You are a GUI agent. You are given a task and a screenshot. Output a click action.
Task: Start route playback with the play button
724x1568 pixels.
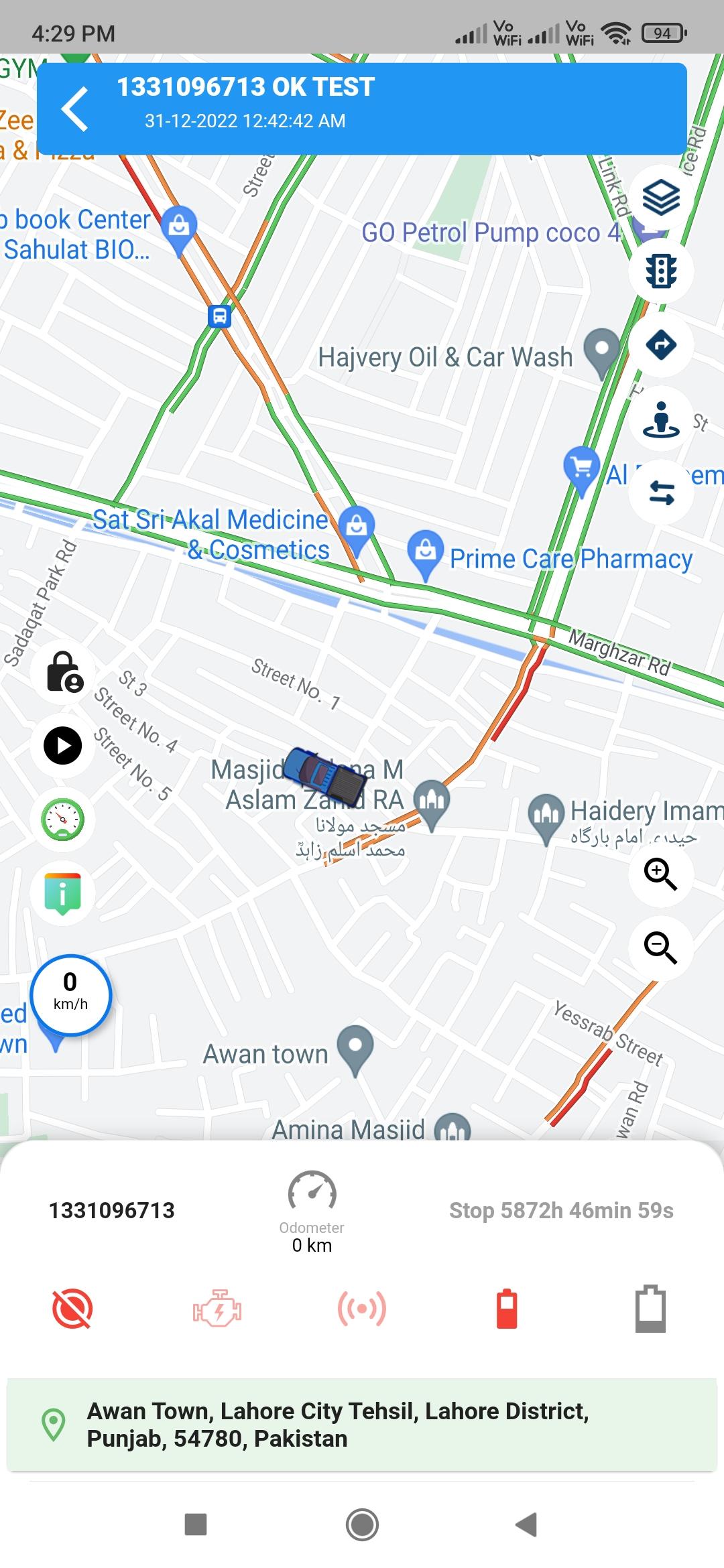tap(63, 745)
